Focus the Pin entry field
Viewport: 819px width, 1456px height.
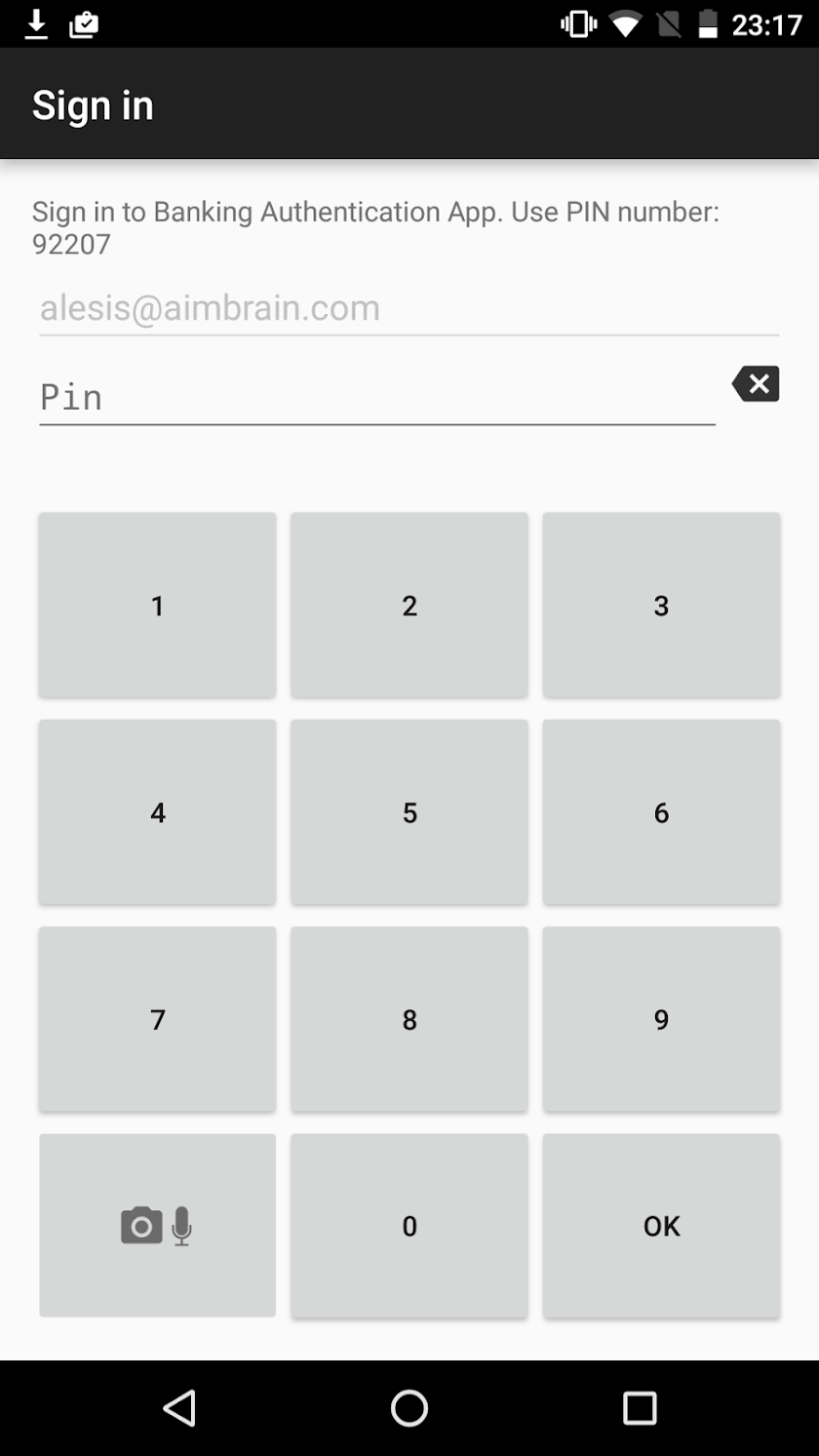[x=376, y=397]
